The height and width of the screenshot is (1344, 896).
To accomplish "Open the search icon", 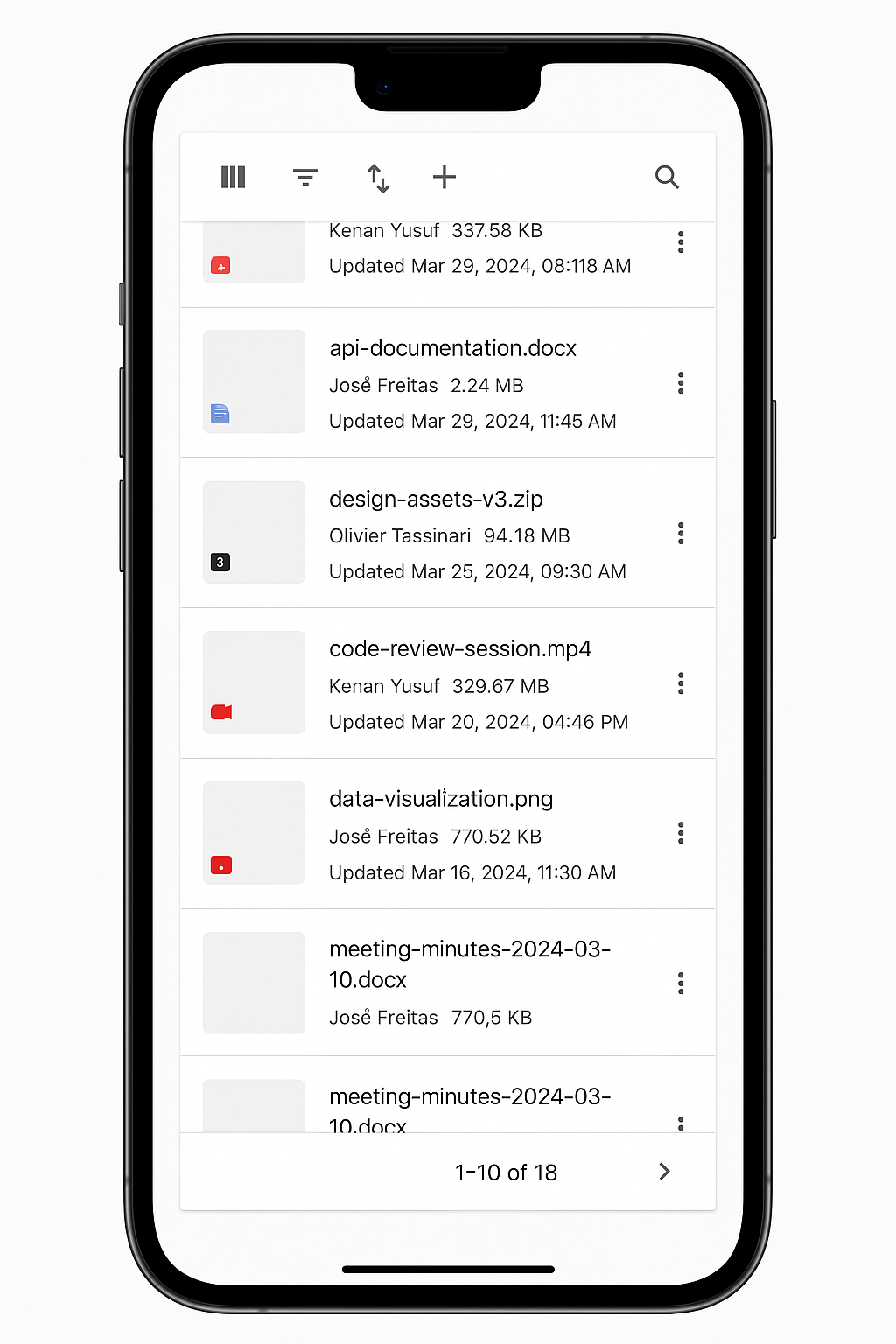I will point(667,178).
